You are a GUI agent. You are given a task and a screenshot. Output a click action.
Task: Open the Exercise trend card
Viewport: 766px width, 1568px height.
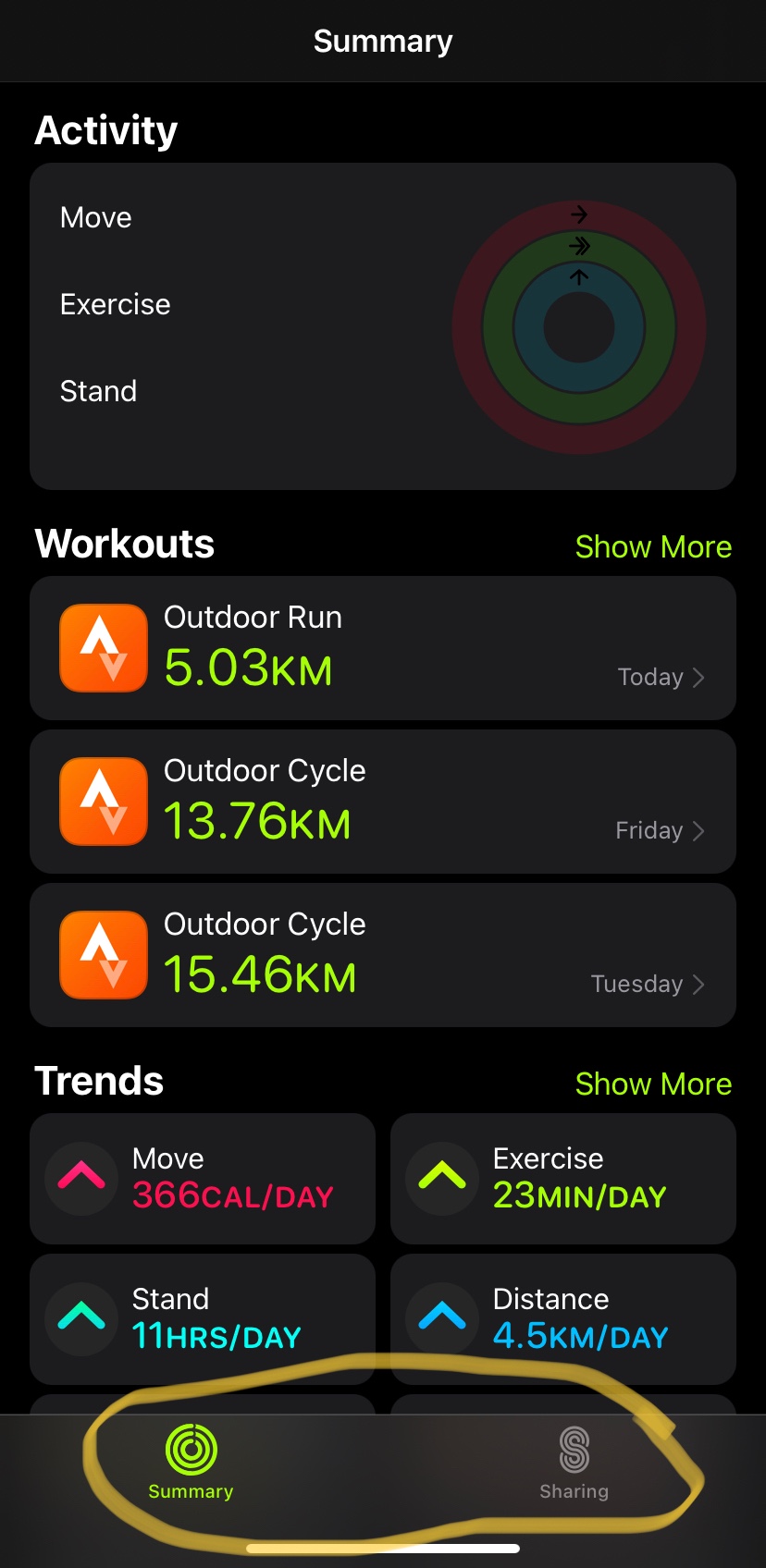coord(563,1179)
